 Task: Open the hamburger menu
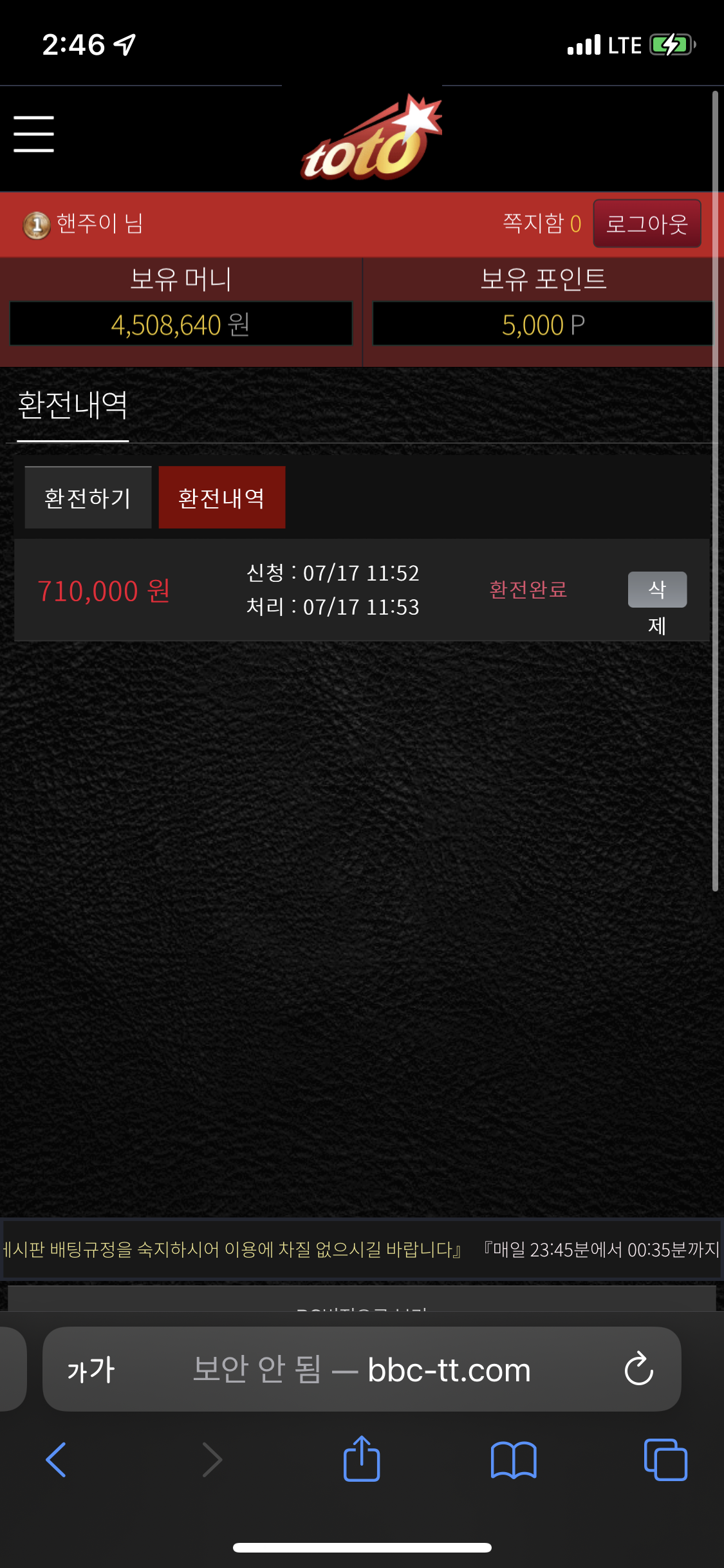[33, 134]
